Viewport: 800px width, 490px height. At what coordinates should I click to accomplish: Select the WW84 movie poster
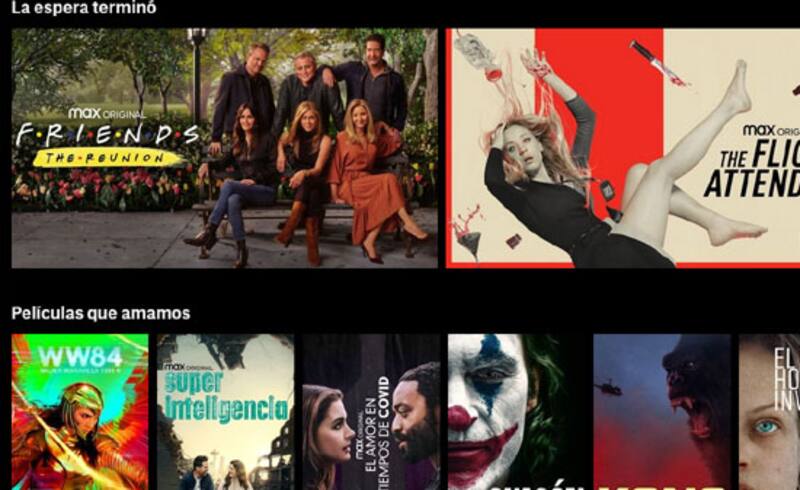coord(80,412)
